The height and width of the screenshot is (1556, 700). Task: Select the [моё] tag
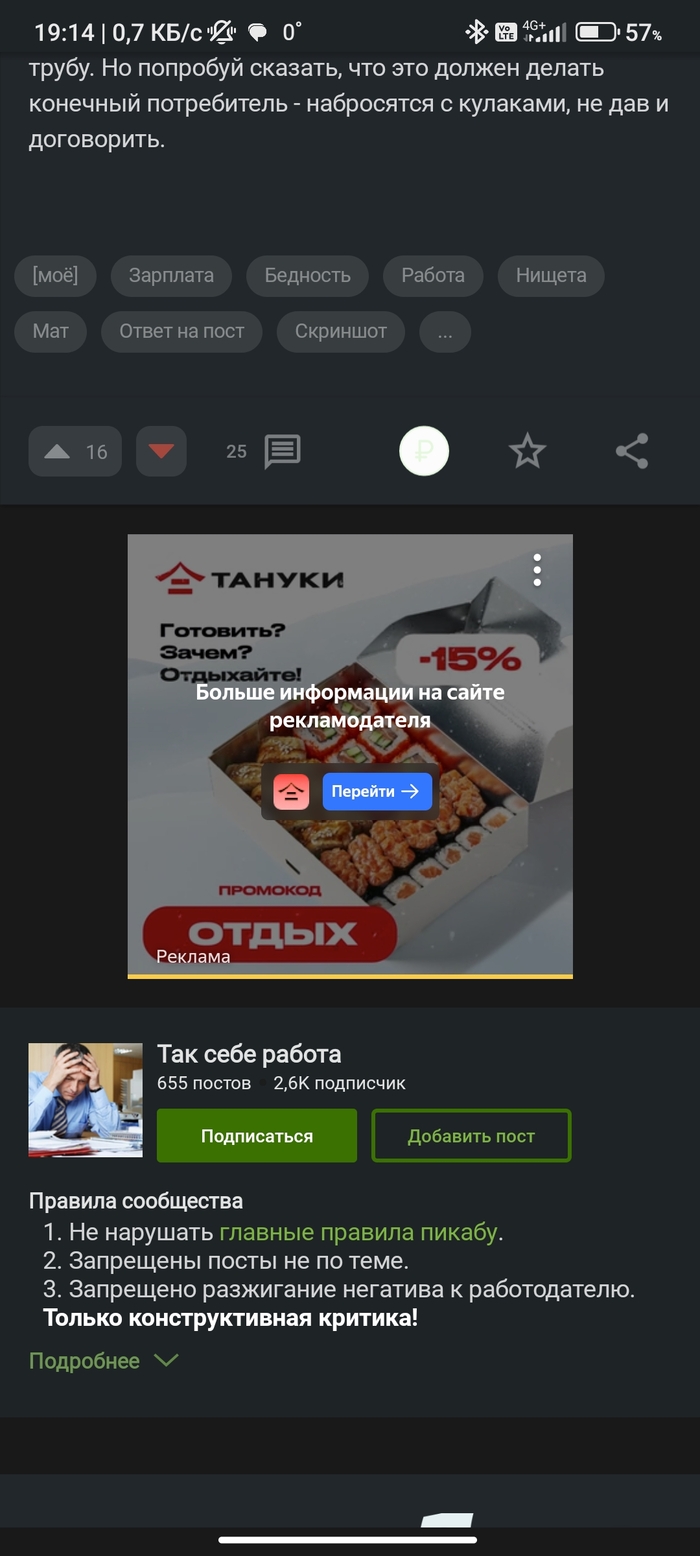tap(55, 276)
